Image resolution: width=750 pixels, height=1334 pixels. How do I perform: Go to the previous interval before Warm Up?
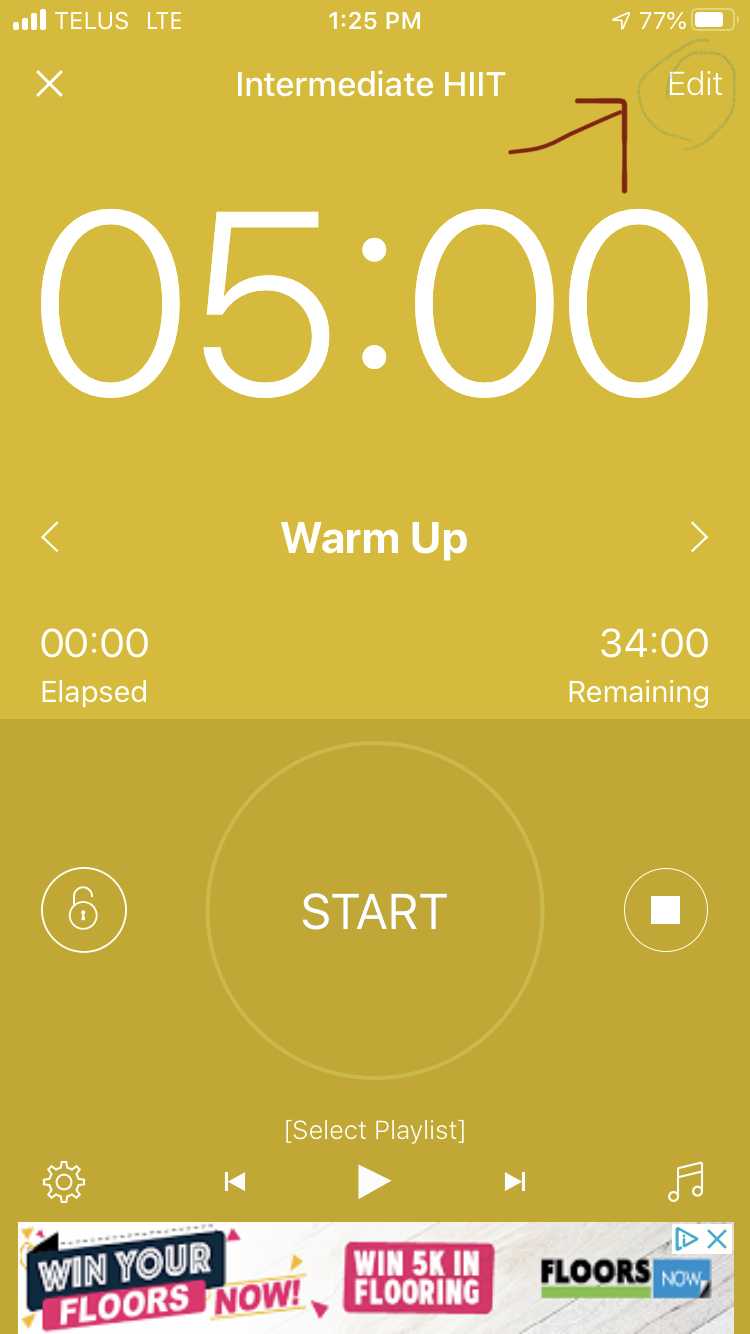(x=50, y=538)
